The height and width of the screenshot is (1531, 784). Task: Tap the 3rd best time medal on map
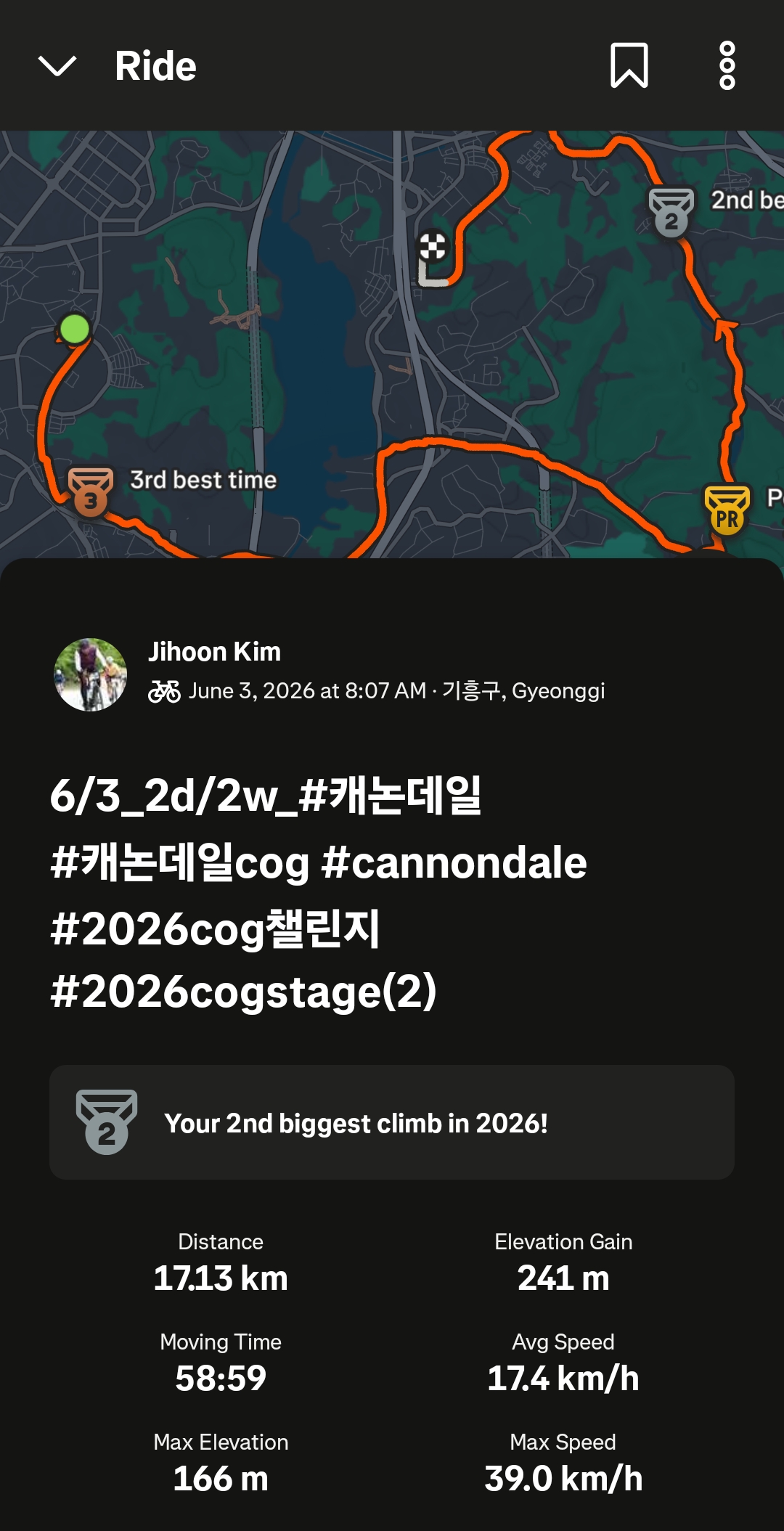(x=91, y=491)
